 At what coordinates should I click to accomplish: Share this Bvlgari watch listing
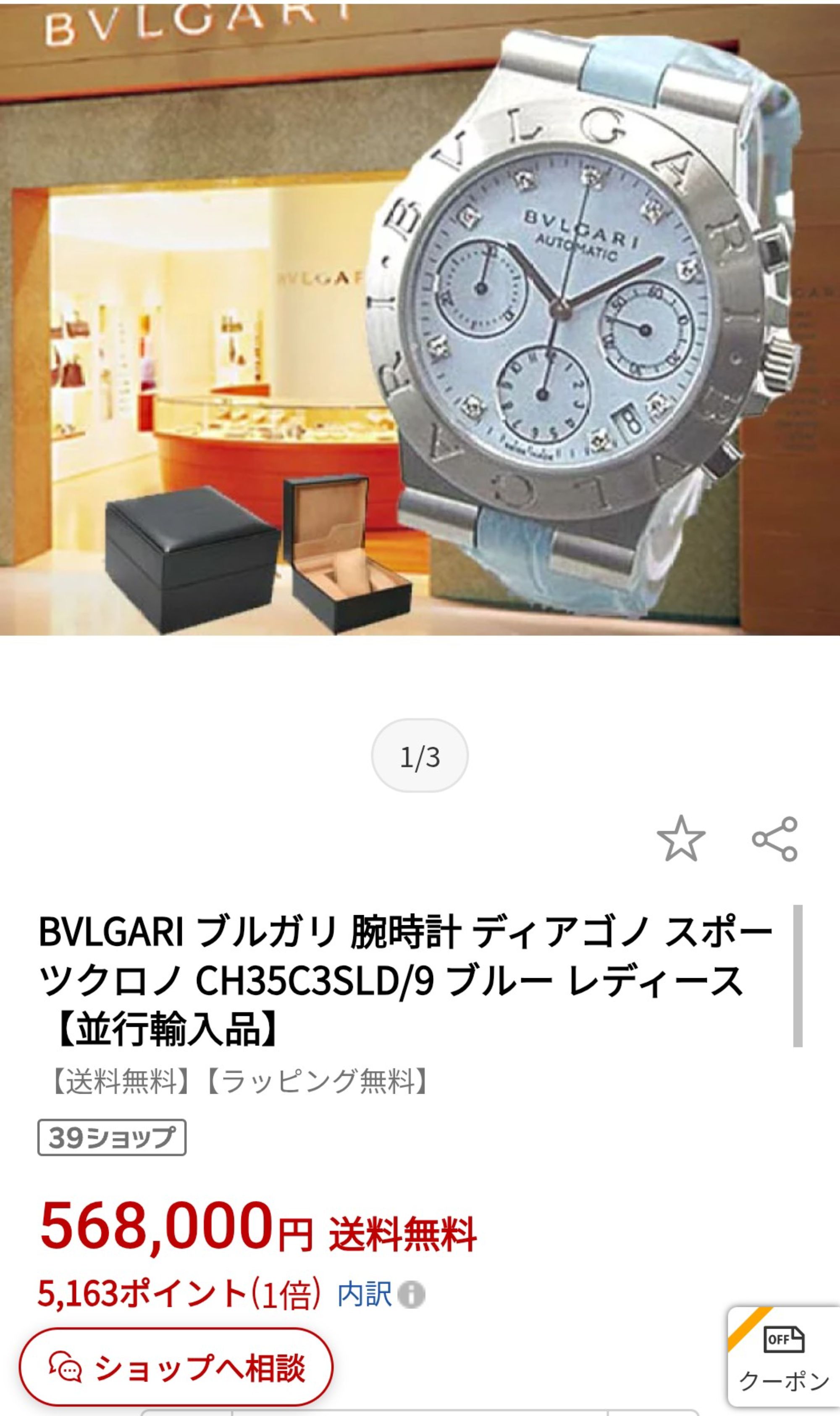[774, 839]
